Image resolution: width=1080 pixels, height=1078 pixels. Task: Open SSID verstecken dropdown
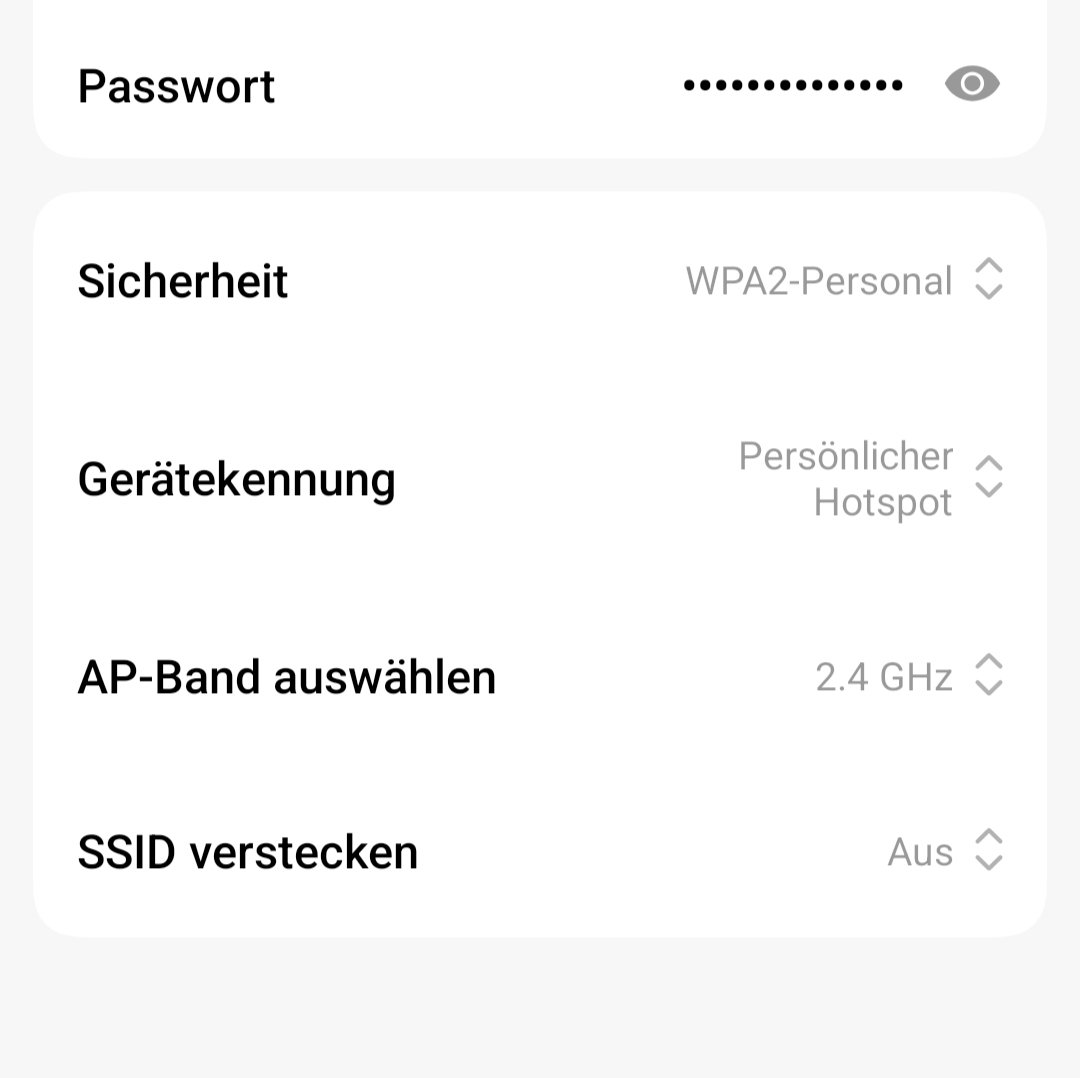tap(943, 852)
